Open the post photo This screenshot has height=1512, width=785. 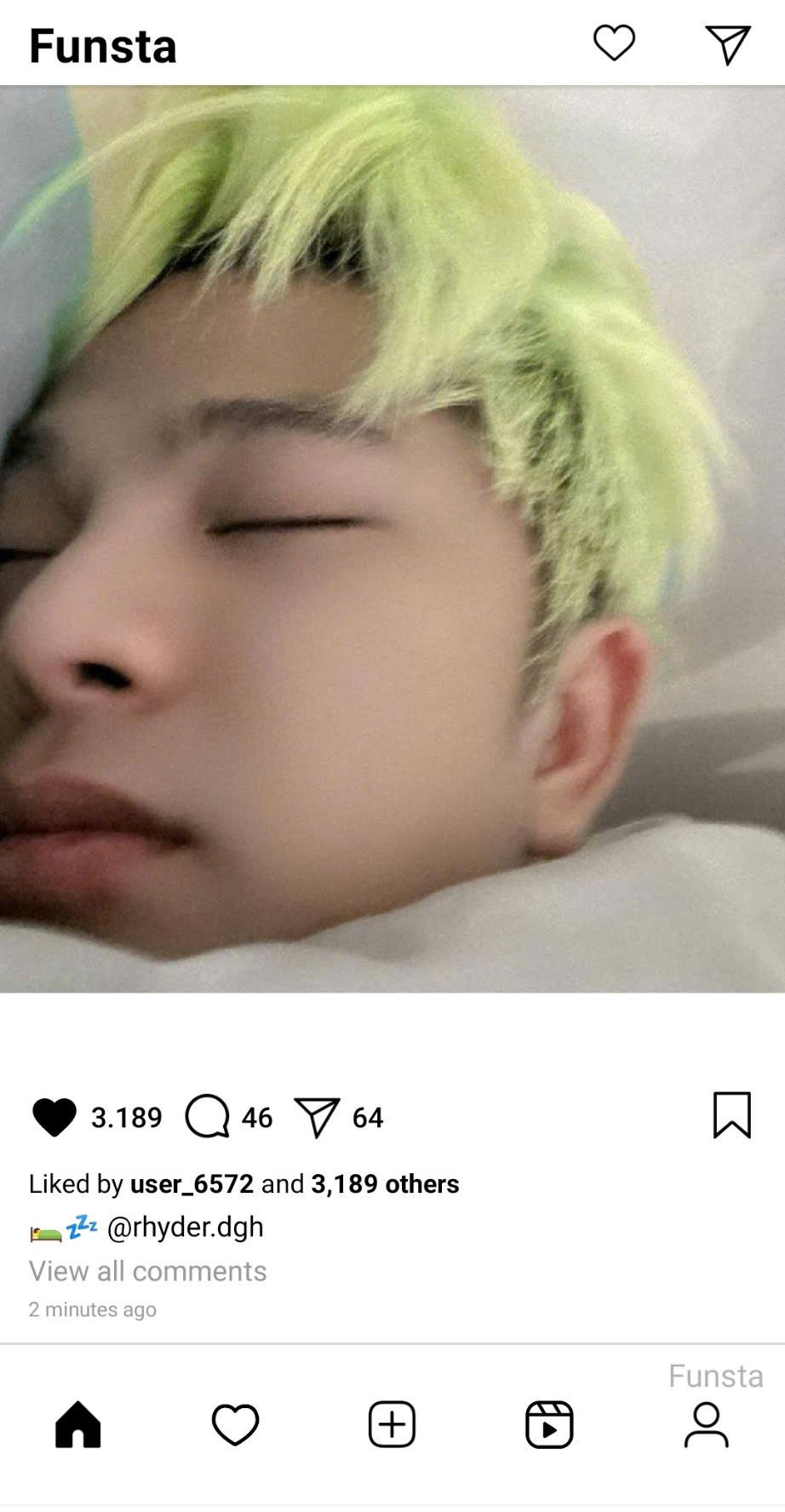pos(392,538)
